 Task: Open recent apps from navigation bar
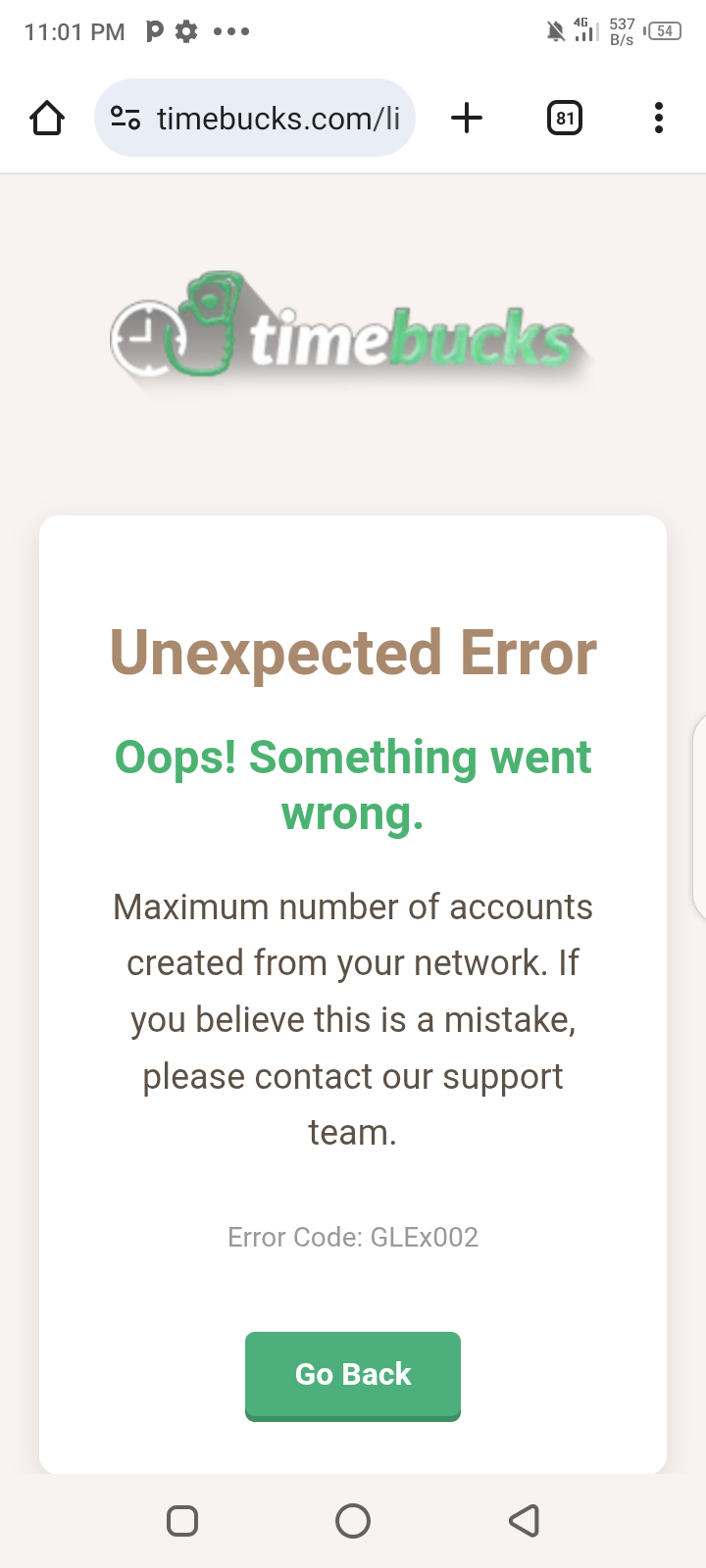[182, 1521]
